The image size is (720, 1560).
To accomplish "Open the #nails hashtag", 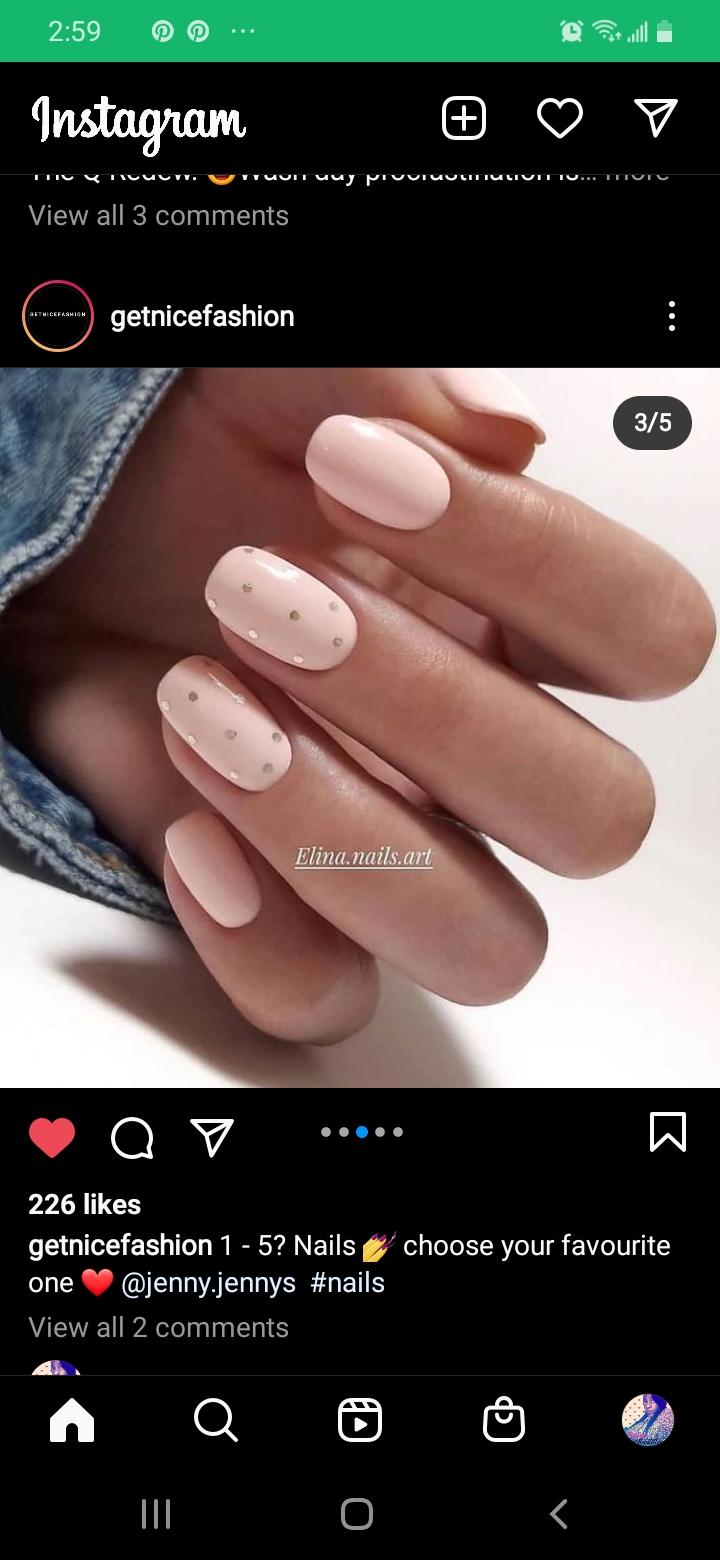I will coord(347,1283).
